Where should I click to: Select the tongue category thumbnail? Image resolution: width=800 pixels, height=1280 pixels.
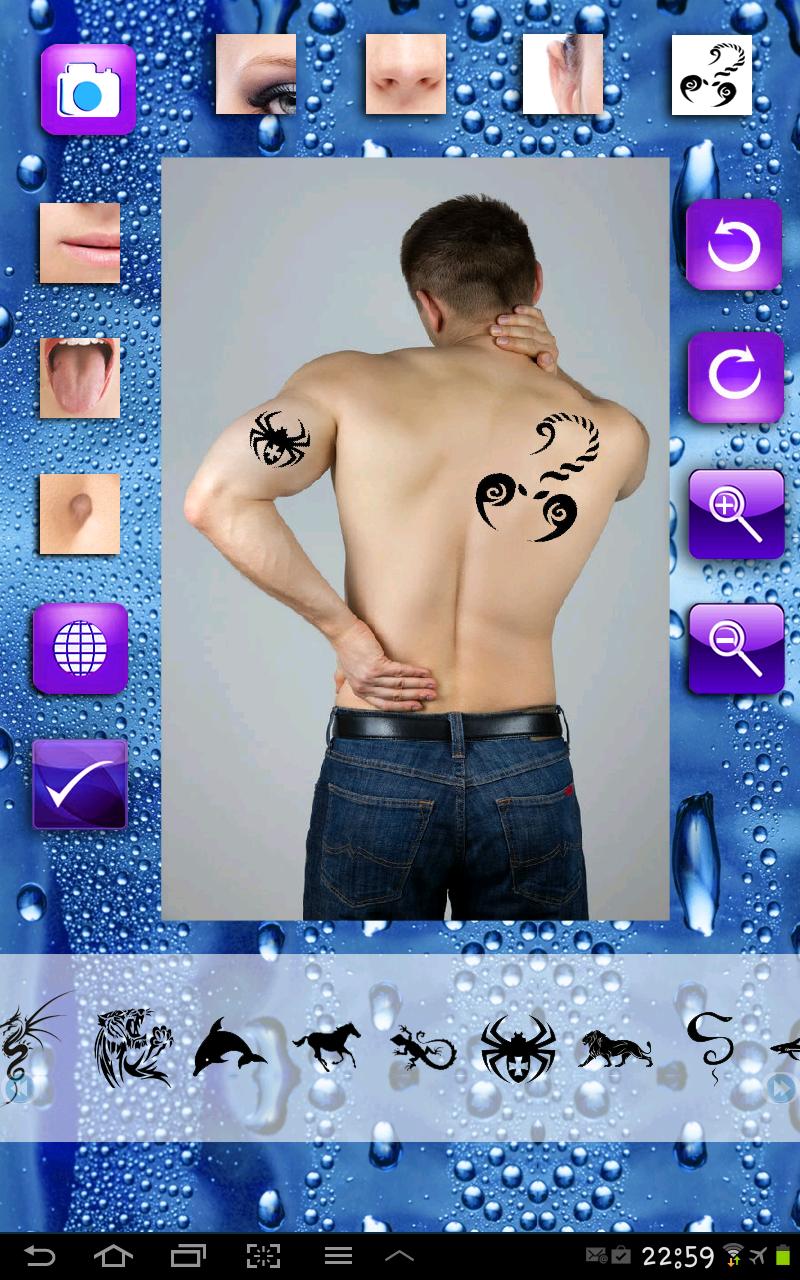click(80, 377)
